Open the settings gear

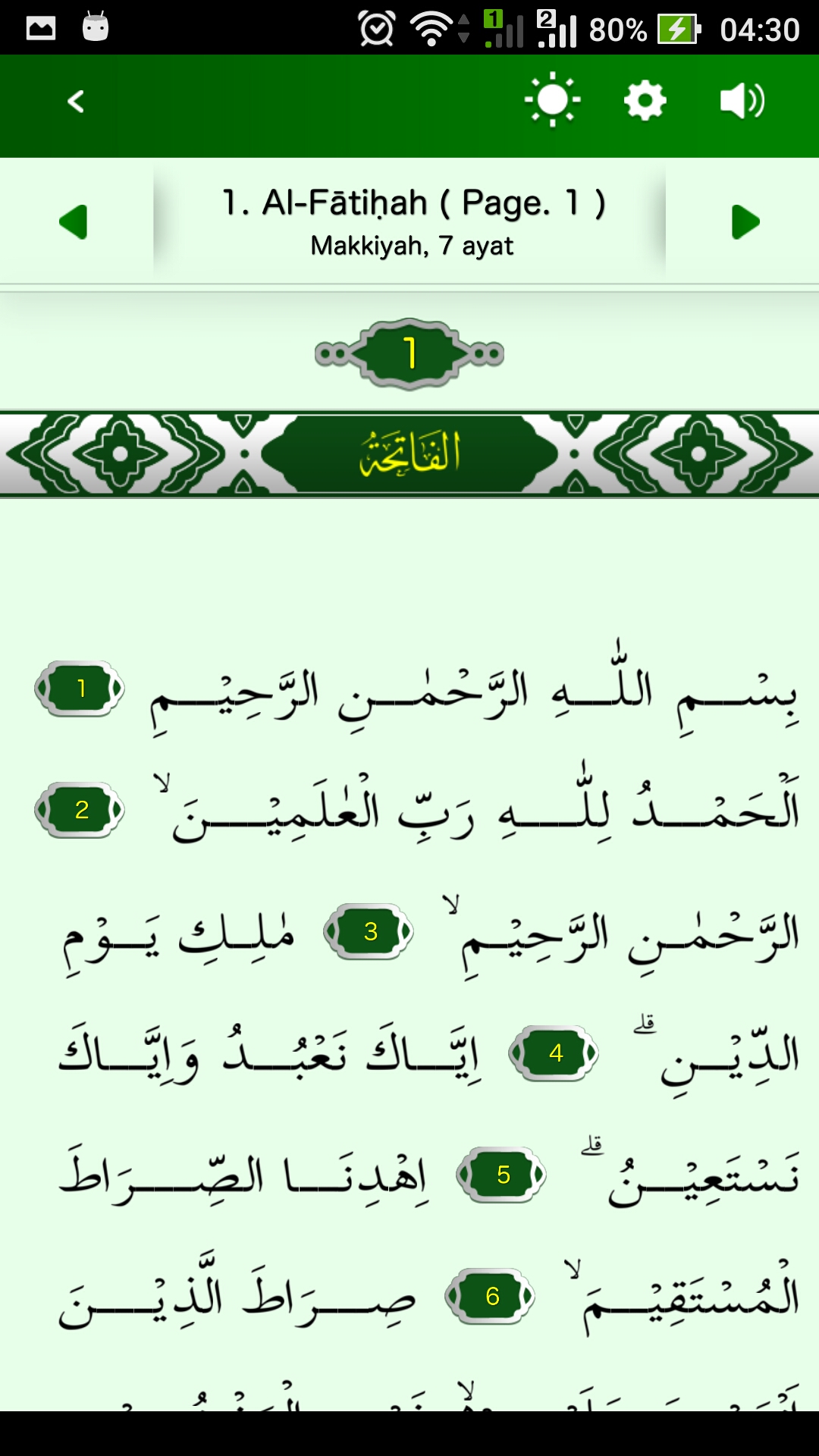(645, 101)
